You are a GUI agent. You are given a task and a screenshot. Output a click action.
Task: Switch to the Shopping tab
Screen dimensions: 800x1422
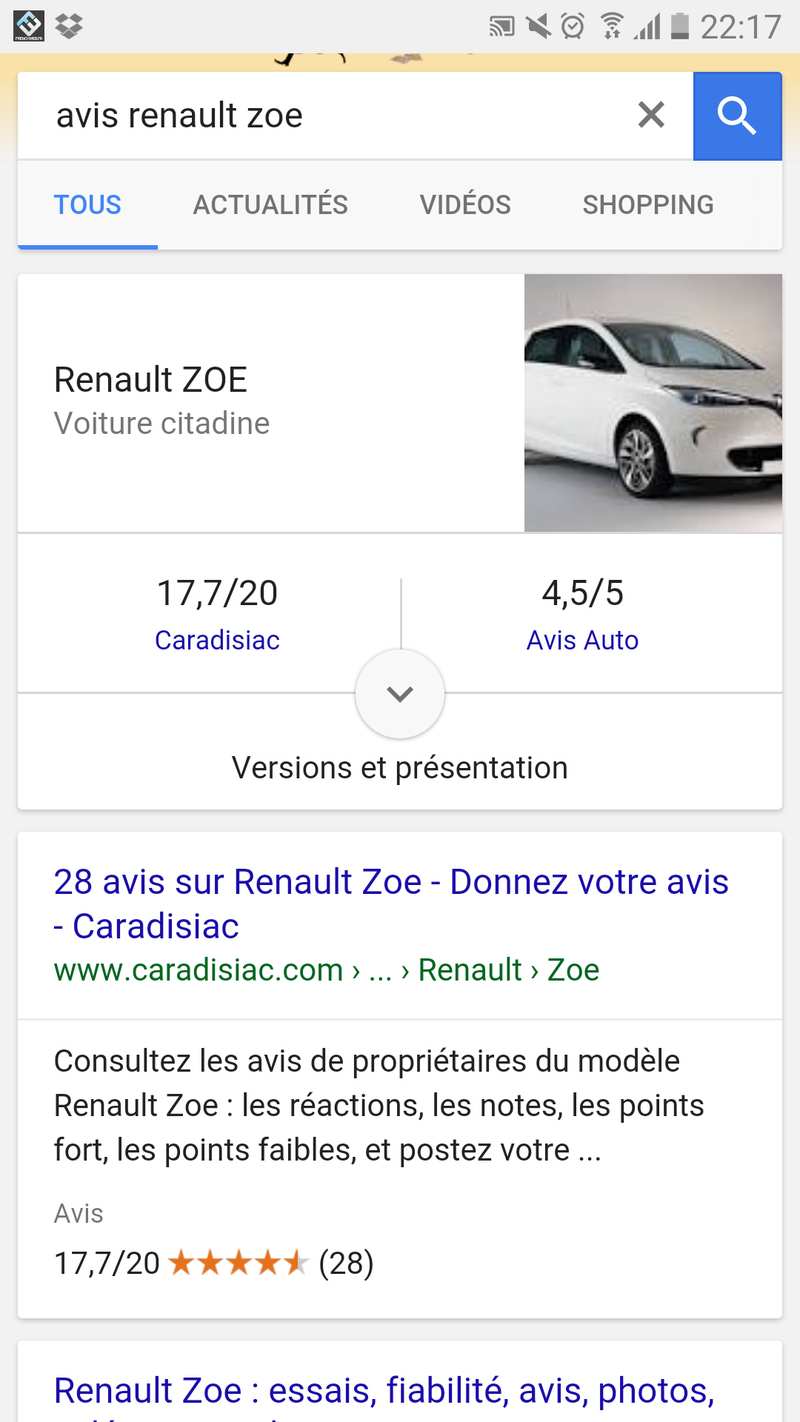tap(648, 205)
